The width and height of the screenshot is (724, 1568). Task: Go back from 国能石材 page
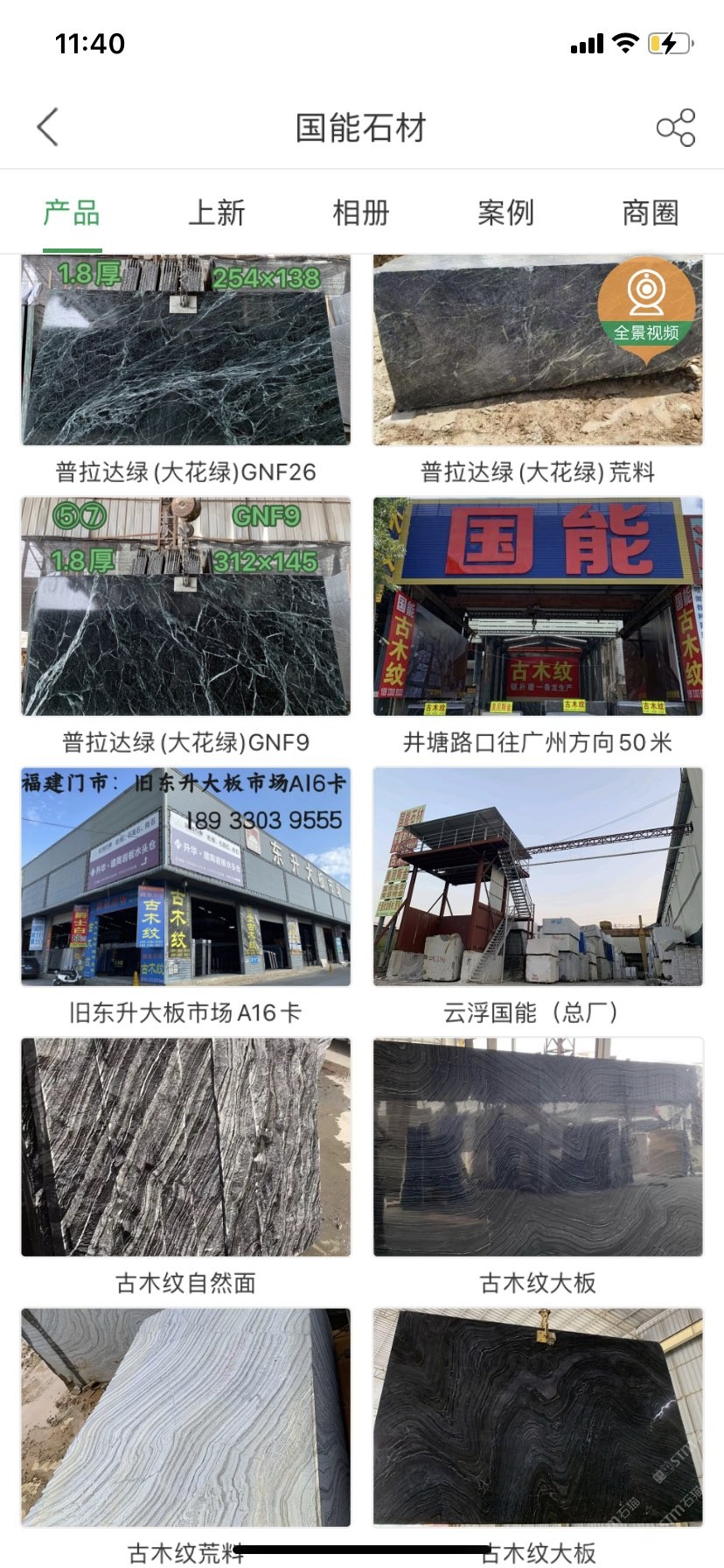point(49,128)
